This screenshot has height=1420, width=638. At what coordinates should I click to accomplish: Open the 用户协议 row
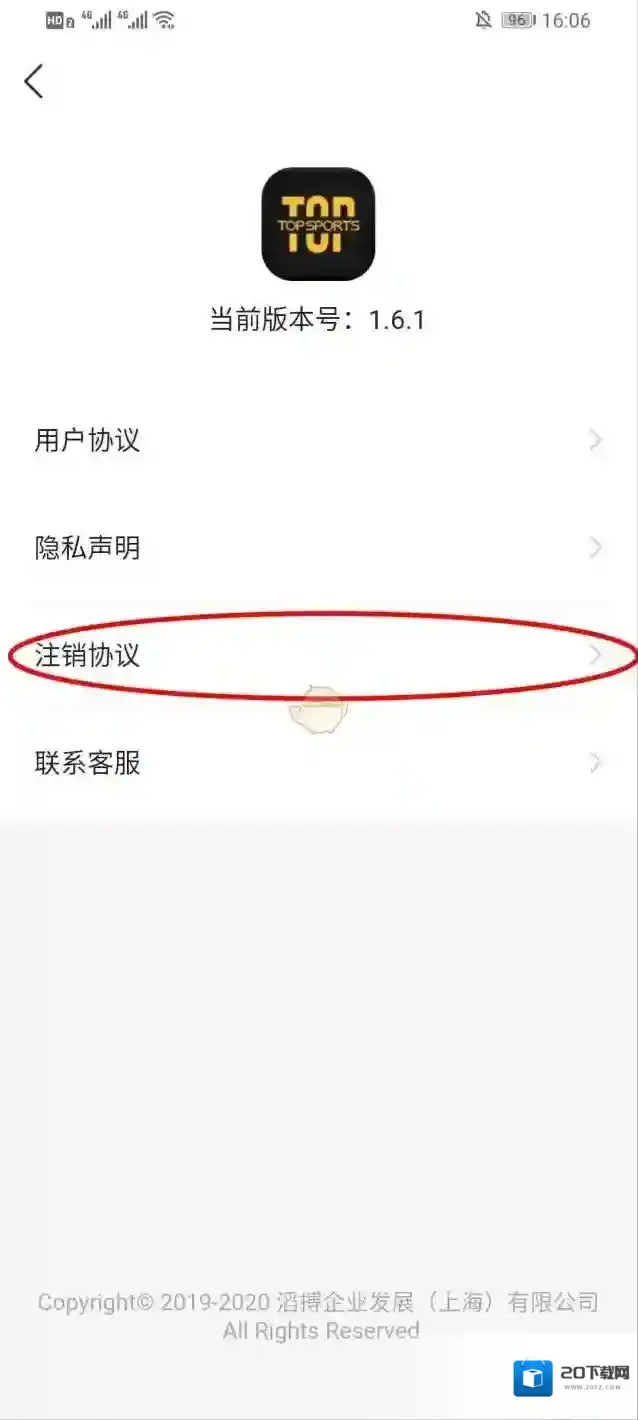coord(318,440)
